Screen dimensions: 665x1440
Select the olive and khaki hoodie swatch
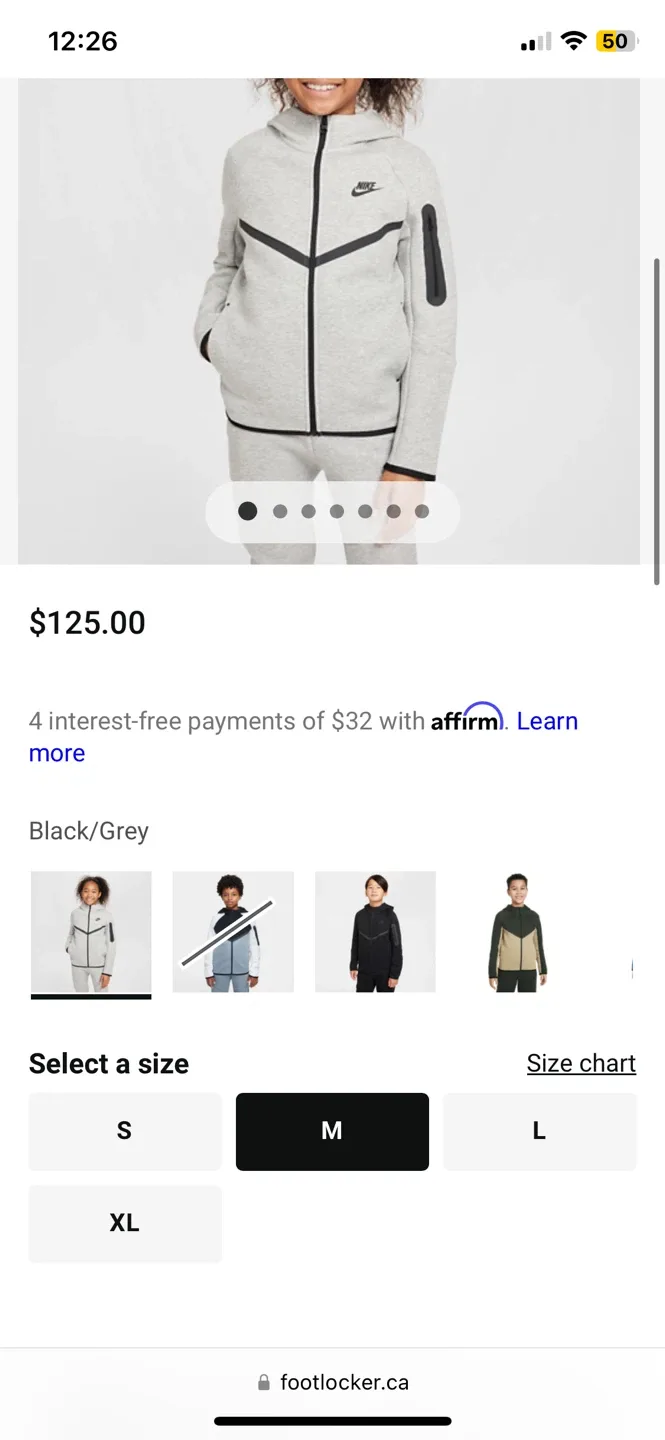[517, 932]
